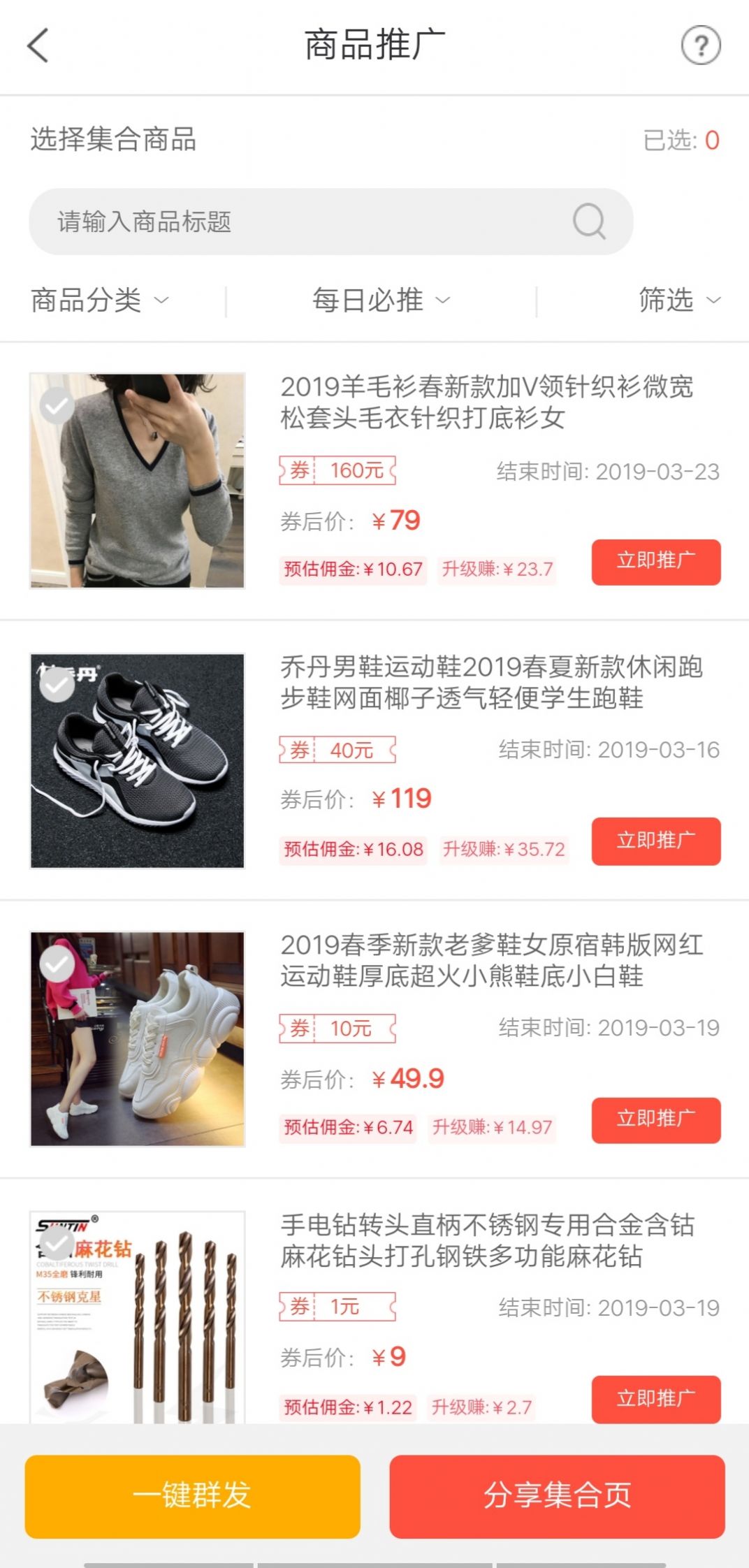This screenshot has height=1568, width=749.
Task: Tap the back arrow navigation icon
Action: [x=38, y=46]
